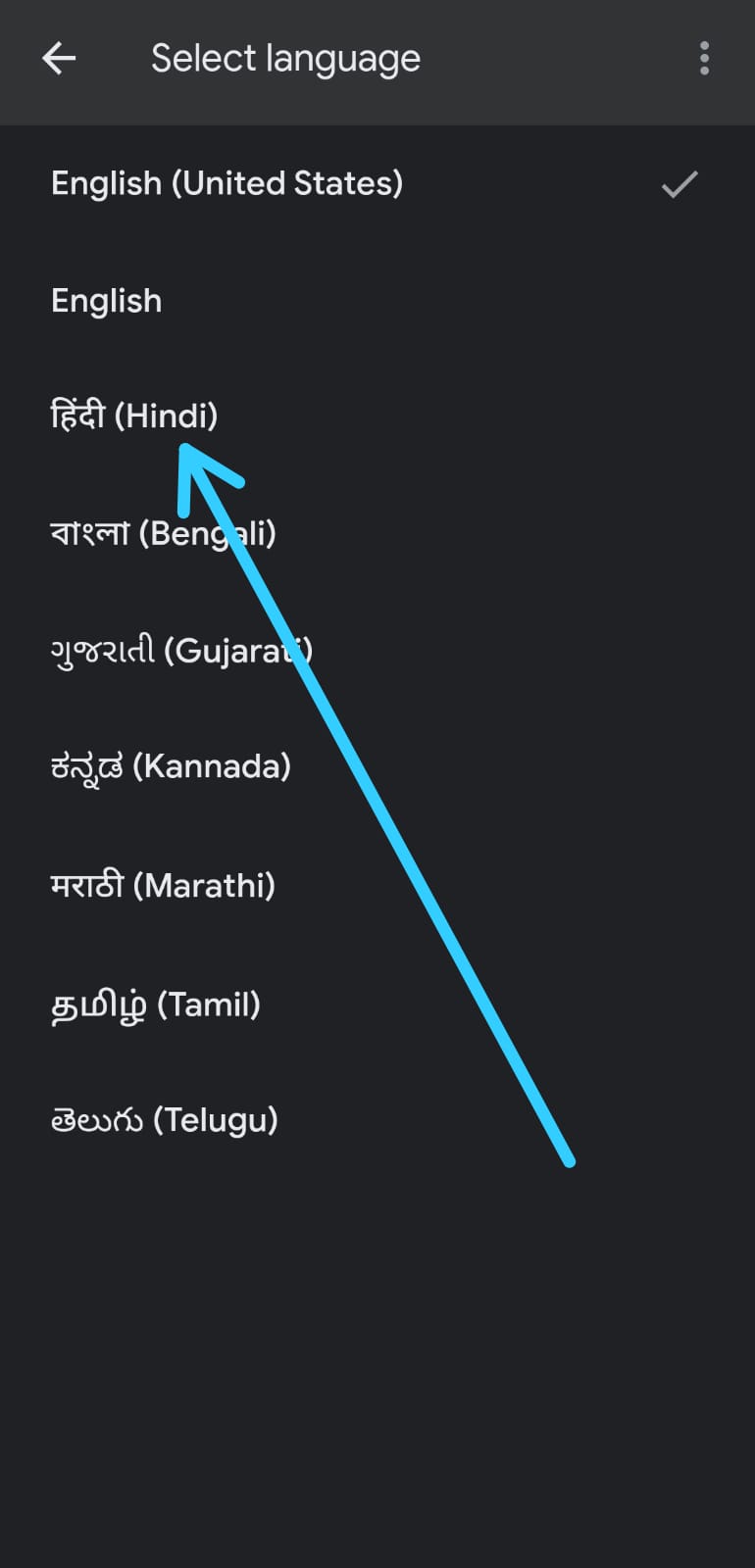This screenshot has height=1568, width=755.
Task: Switch language to Gujarati
Action: click(377, 650)
